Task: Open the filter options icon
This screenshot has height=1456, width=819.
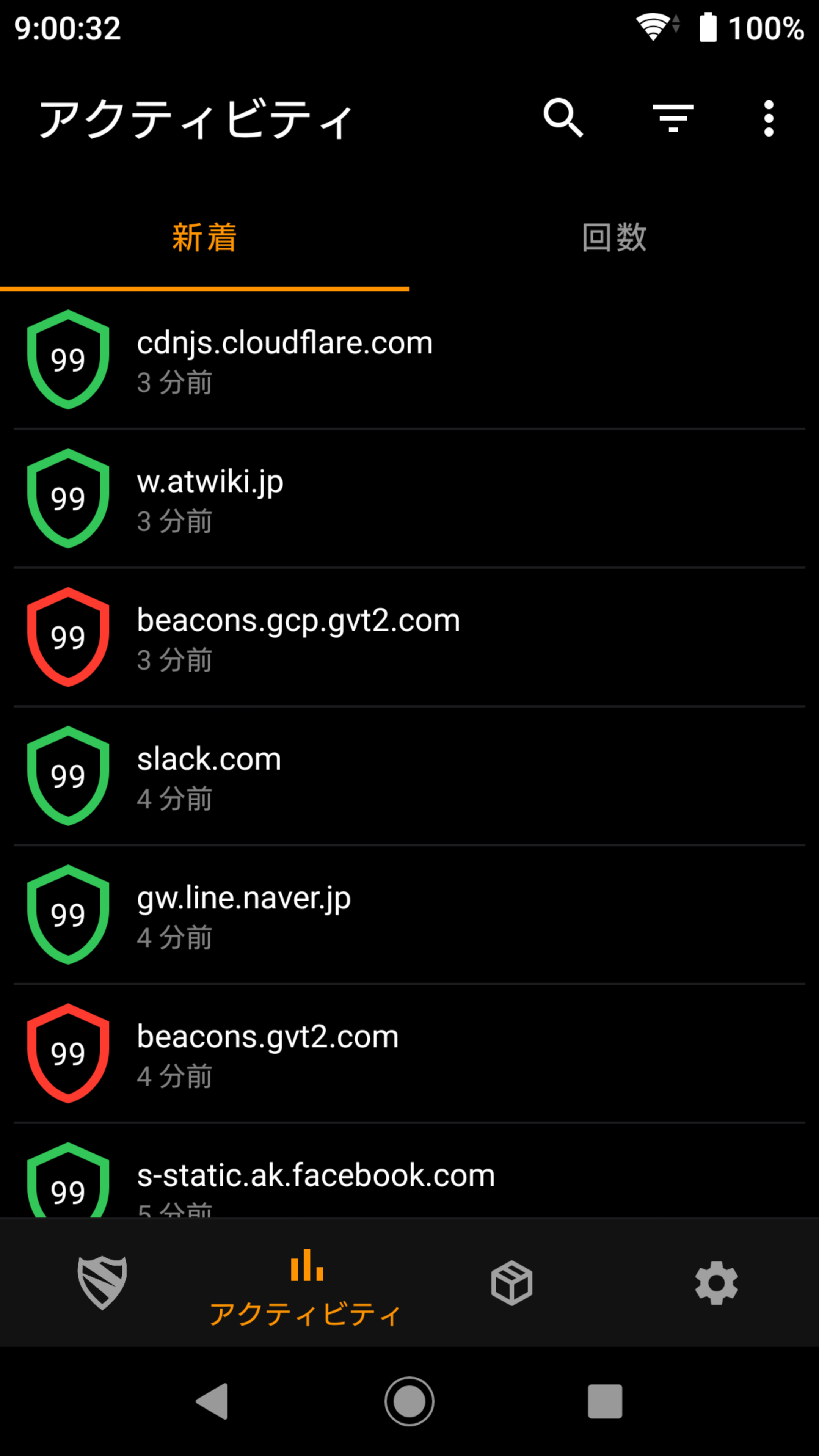Action: tap(673, 118)
